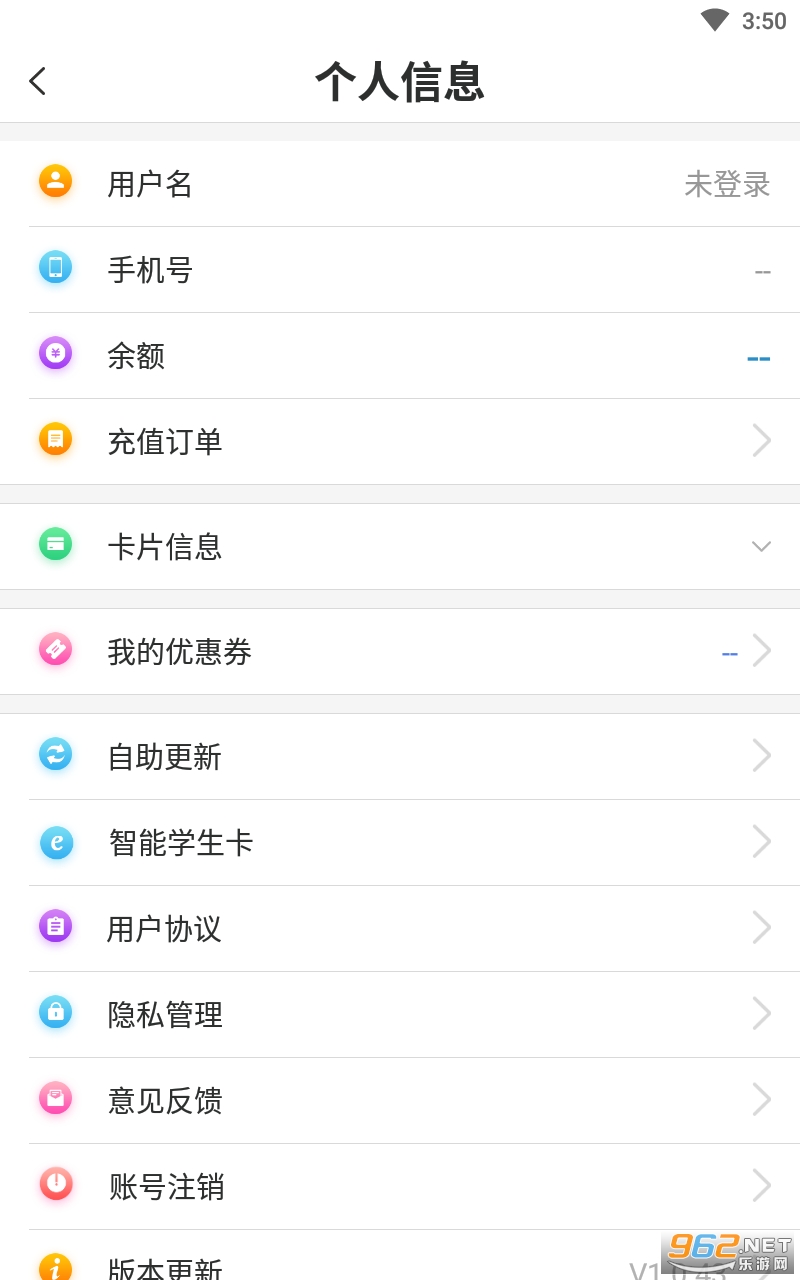Screen dimensions: 800x1280
Task: View 我的优惠券 coupons
Action: tap(400, 652)
